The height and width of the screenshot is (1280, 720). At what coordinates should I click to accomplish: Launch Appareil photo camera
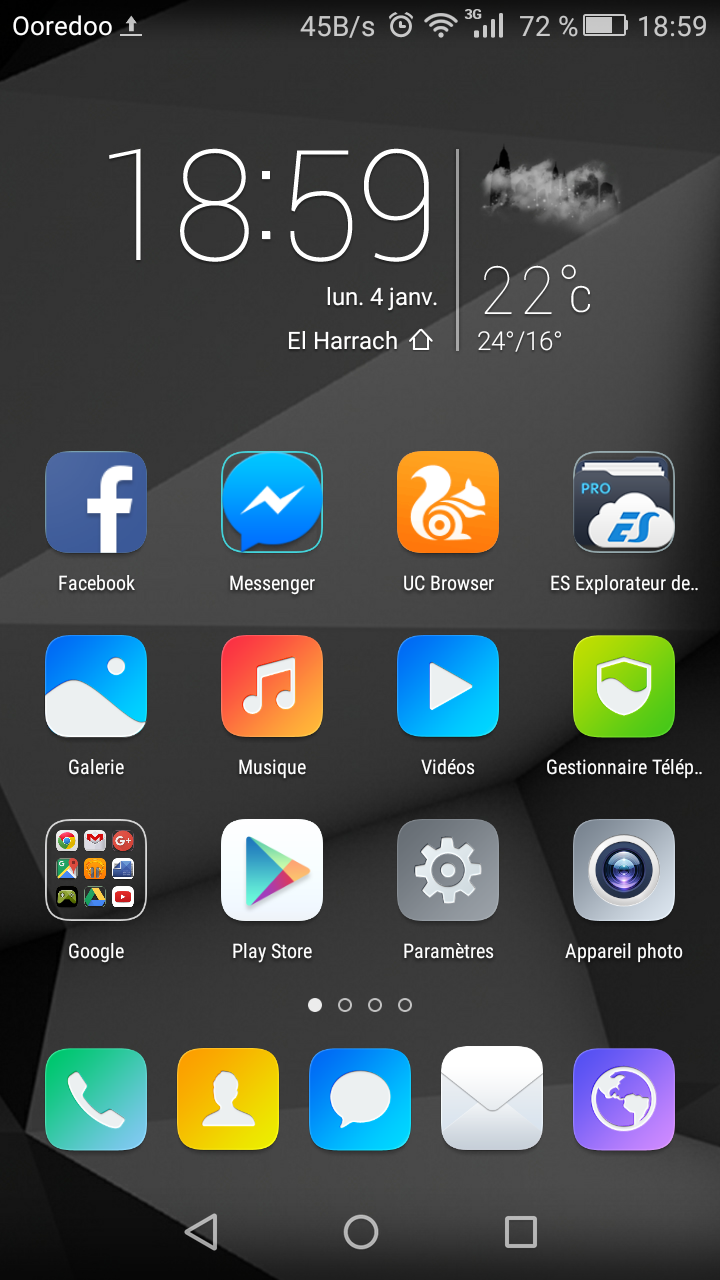(624, 870)
